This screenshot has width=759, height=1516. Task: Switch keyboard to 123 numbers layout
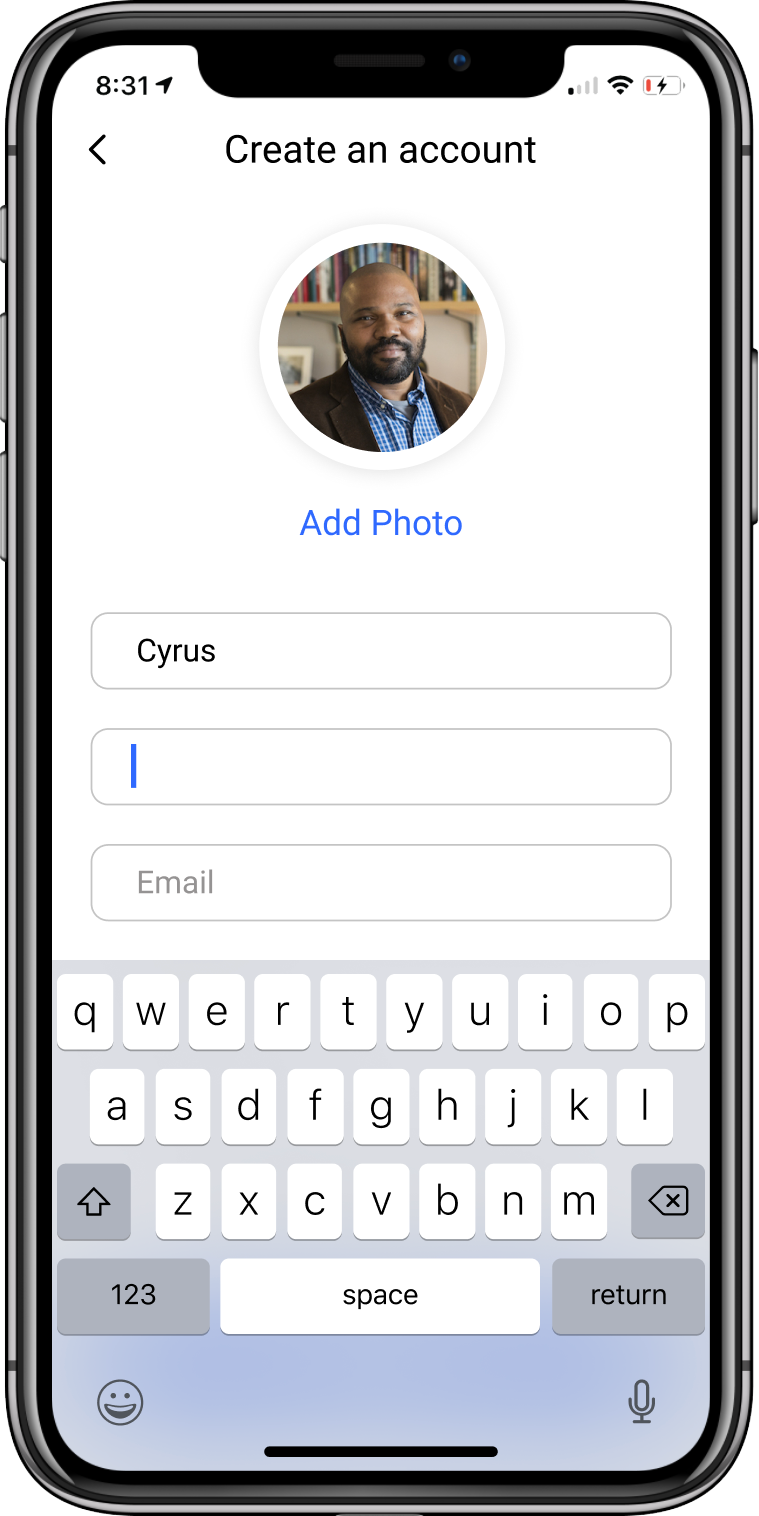coord(133,1295)
